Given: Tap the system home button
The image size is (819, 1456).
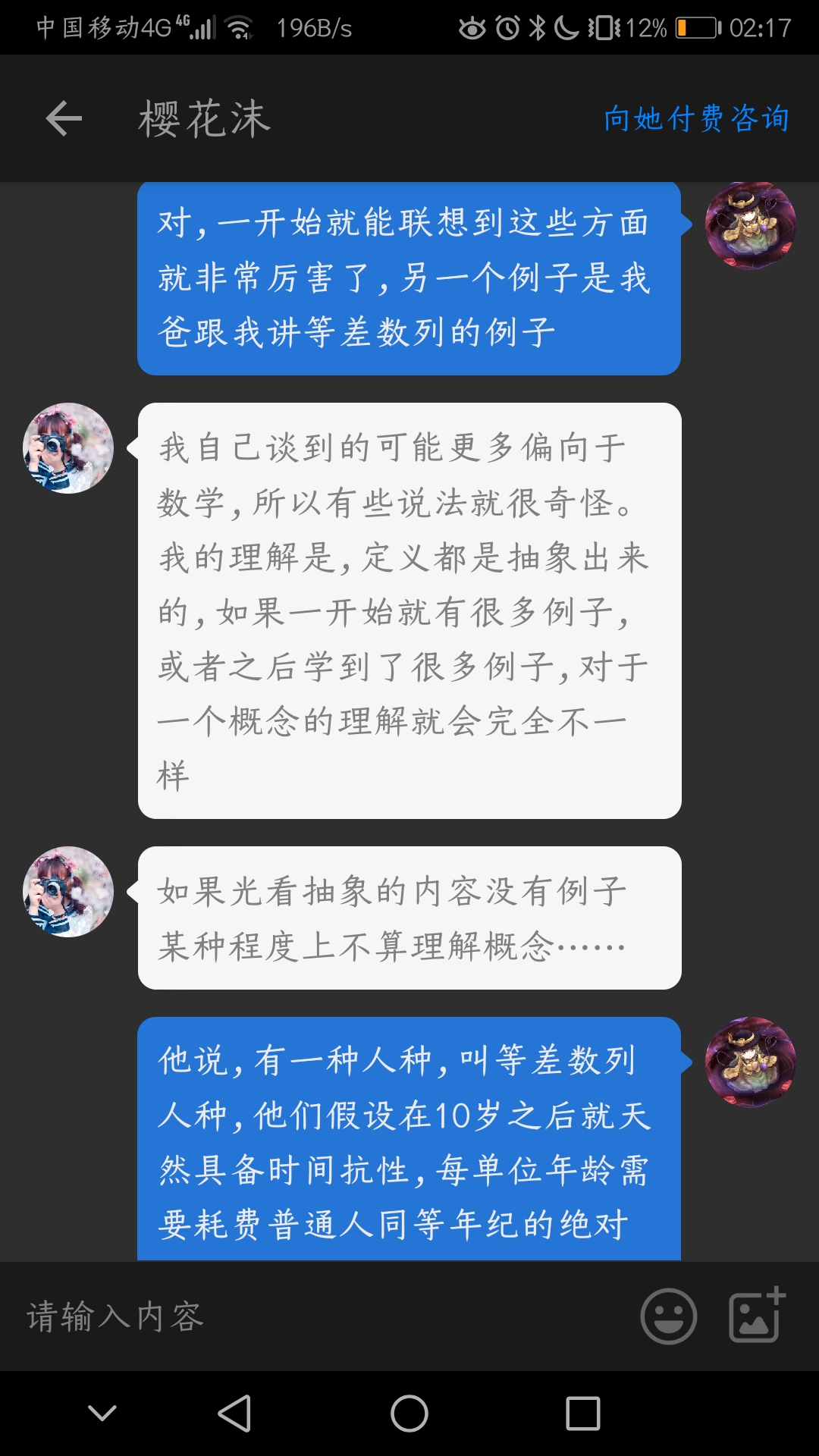Looking at the screenshot, I should [409, 1414].
